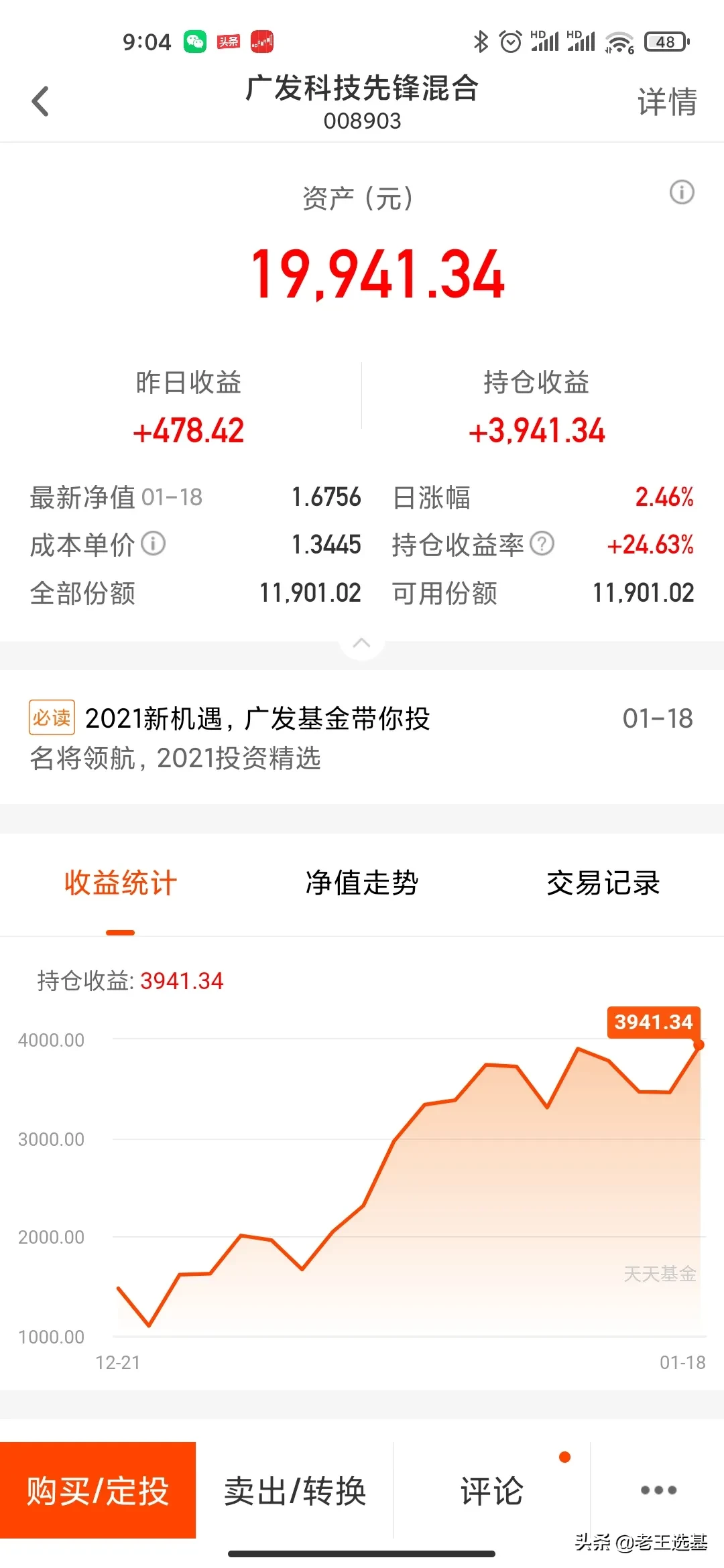Image resolution: width=724 pixels, height=1568 pixels.
Task: Open the three-dot more options menu
Action: (x=658, y=1490)
